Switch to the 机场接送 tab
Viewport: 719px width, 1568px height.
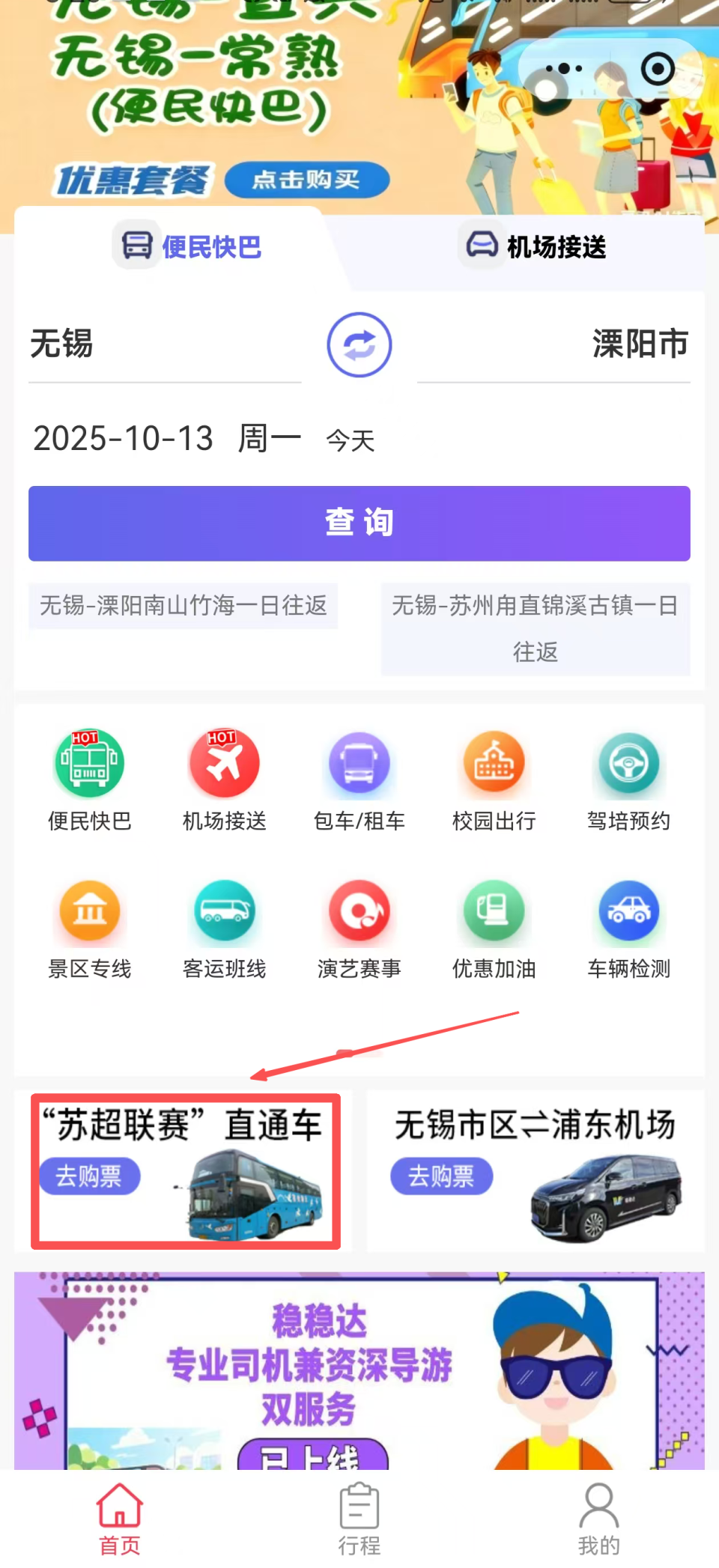533,247
